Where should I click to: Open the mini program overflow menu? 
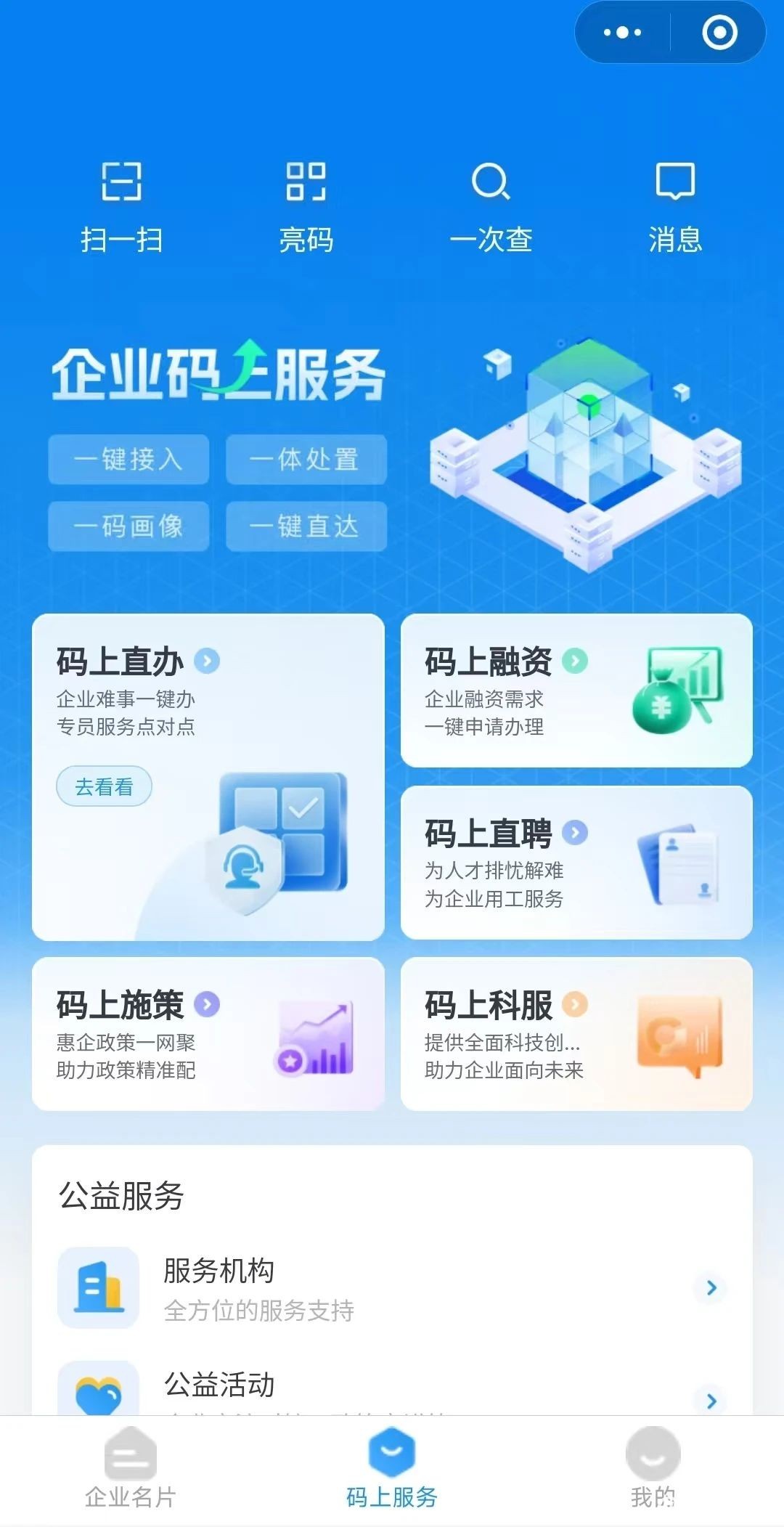pos(622,33)
